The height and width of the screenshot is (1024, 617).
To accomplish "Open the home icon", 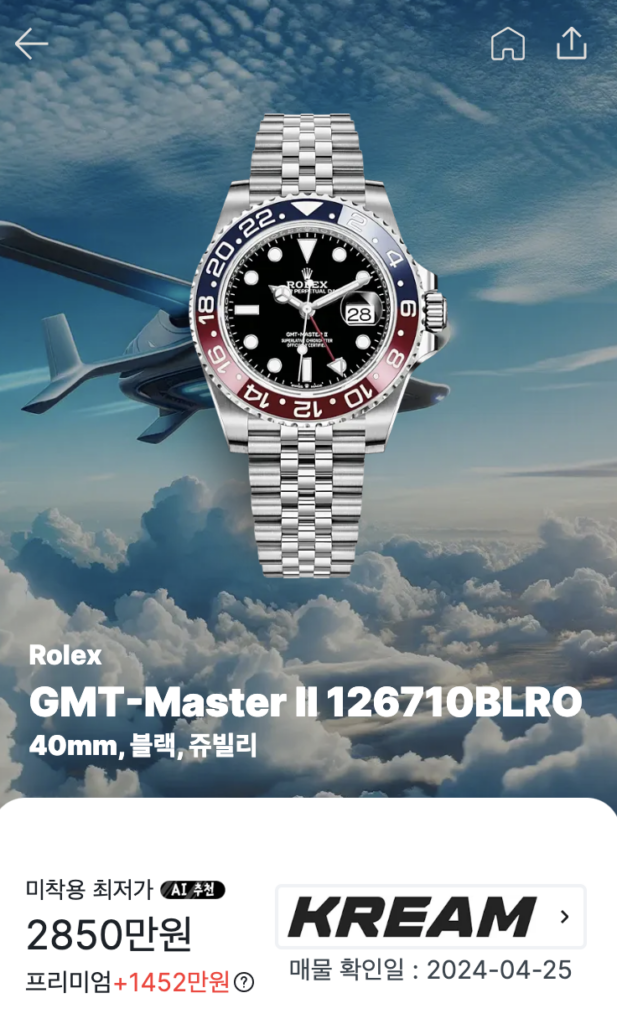I will [508, 44].
